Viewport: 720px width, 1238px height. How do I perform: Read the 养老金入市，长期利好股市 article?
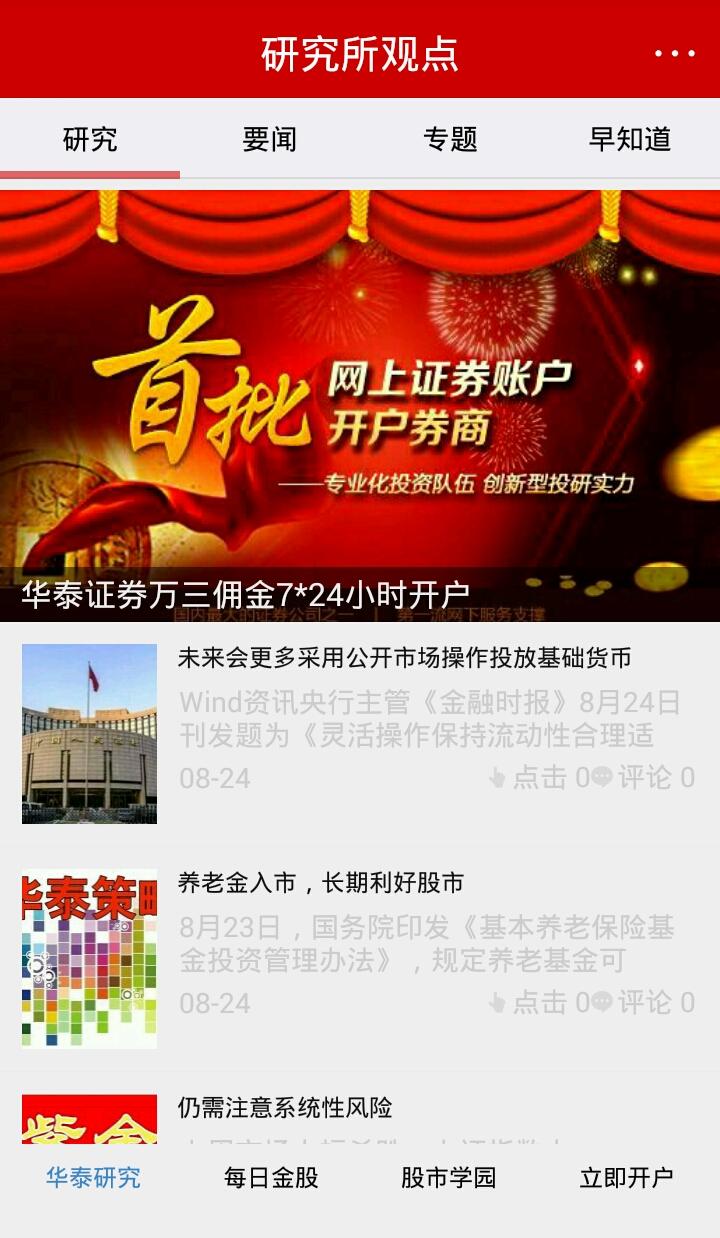(x=320, y=883)
